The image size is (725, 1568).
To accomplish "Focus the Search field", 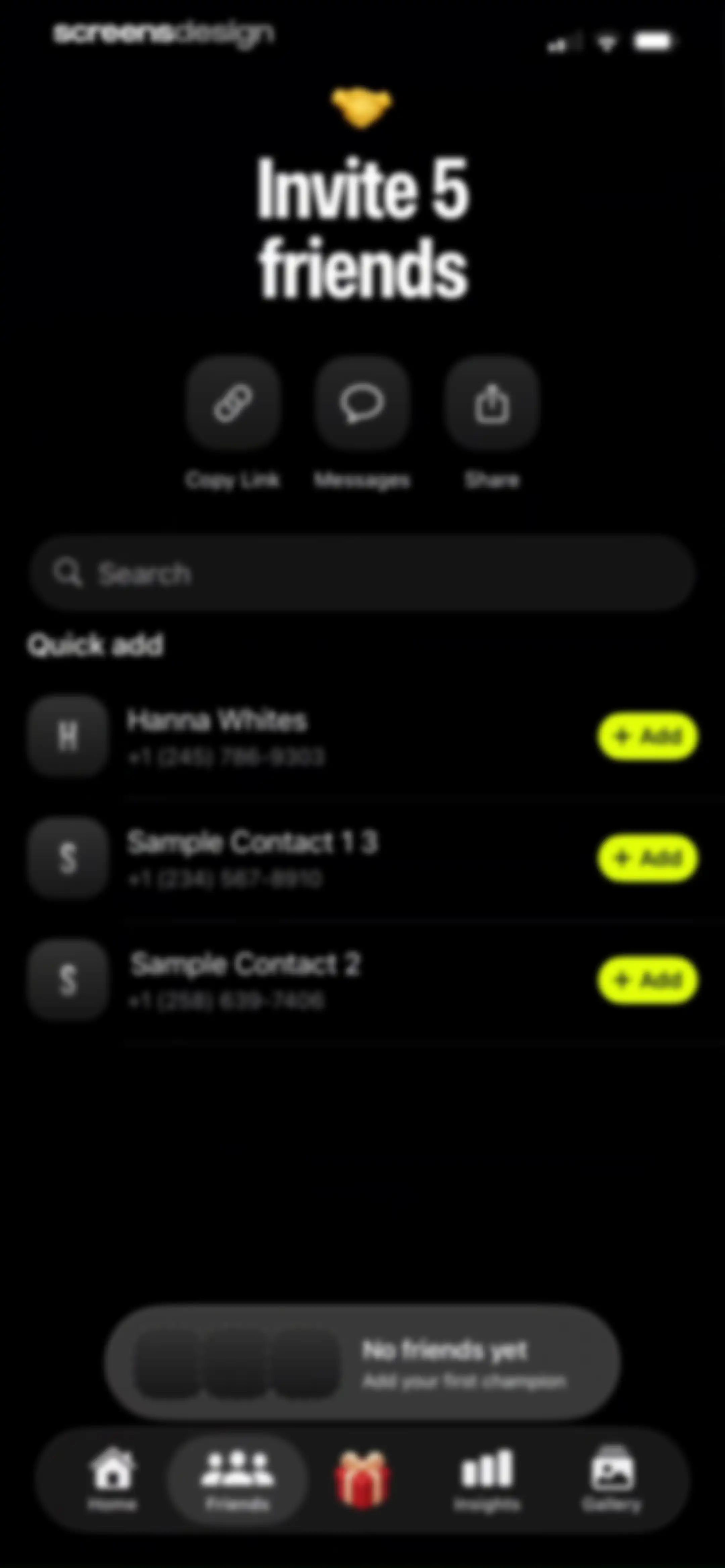I will coord(362,573).
